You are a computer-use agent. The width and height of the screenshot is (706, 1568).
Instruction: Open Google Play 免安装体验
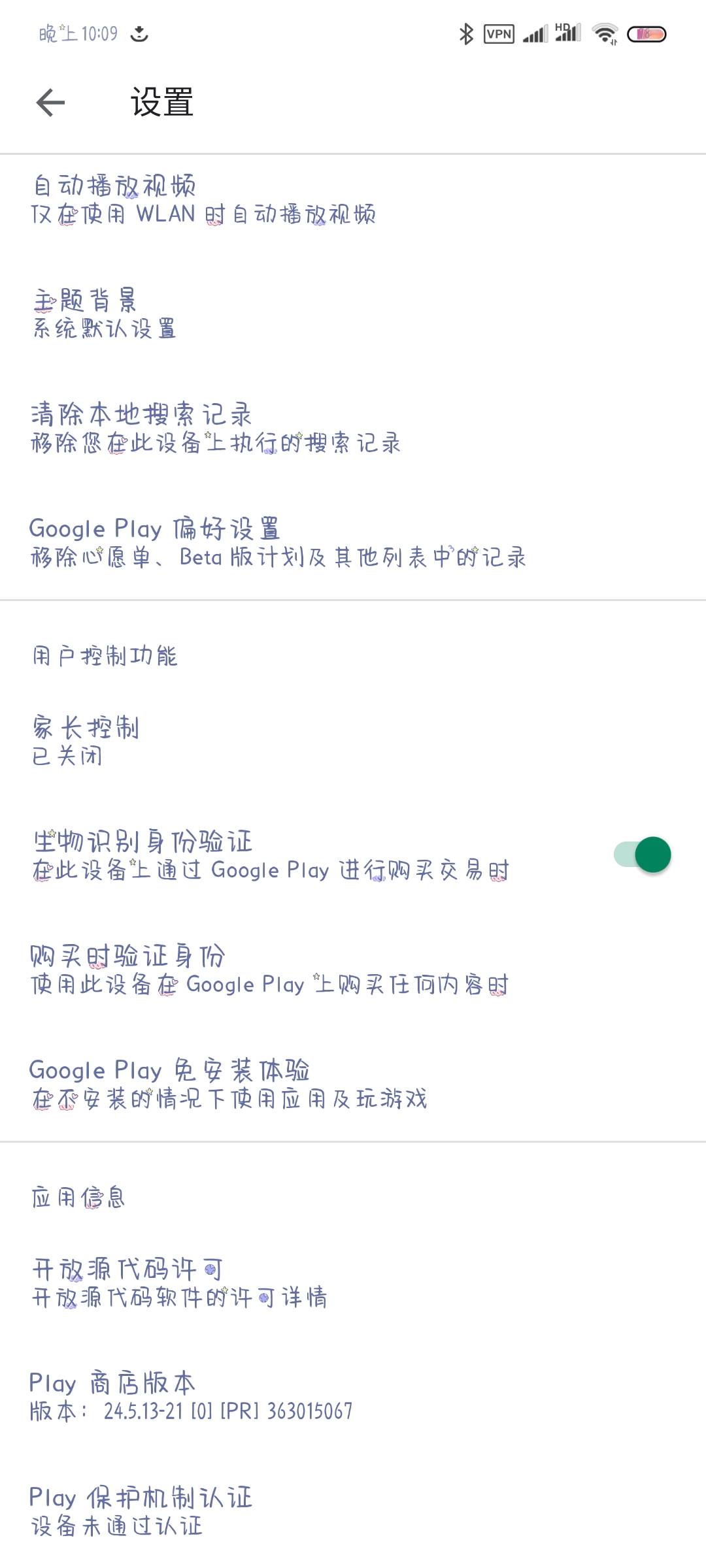point(353,1084)
